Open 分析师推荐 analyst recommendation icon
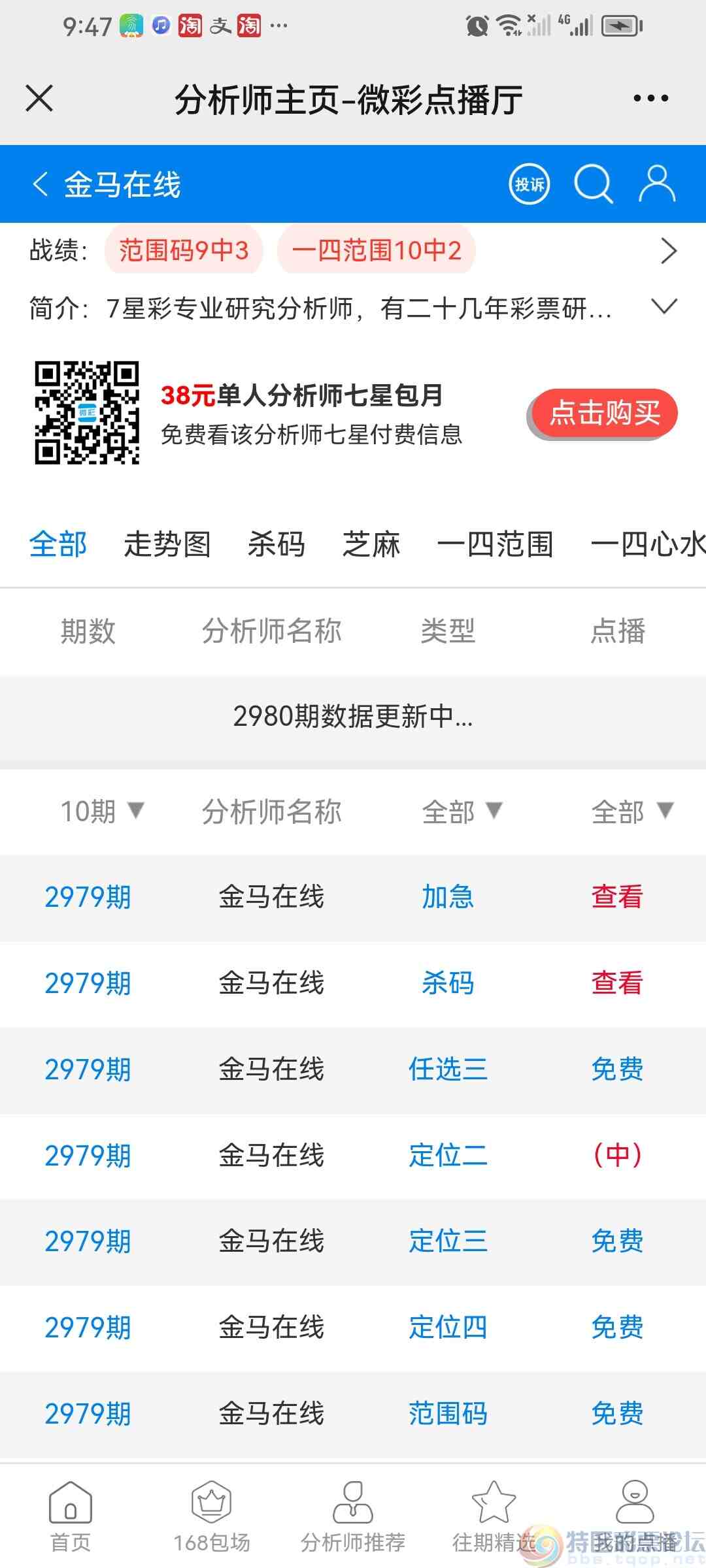 353,1516
